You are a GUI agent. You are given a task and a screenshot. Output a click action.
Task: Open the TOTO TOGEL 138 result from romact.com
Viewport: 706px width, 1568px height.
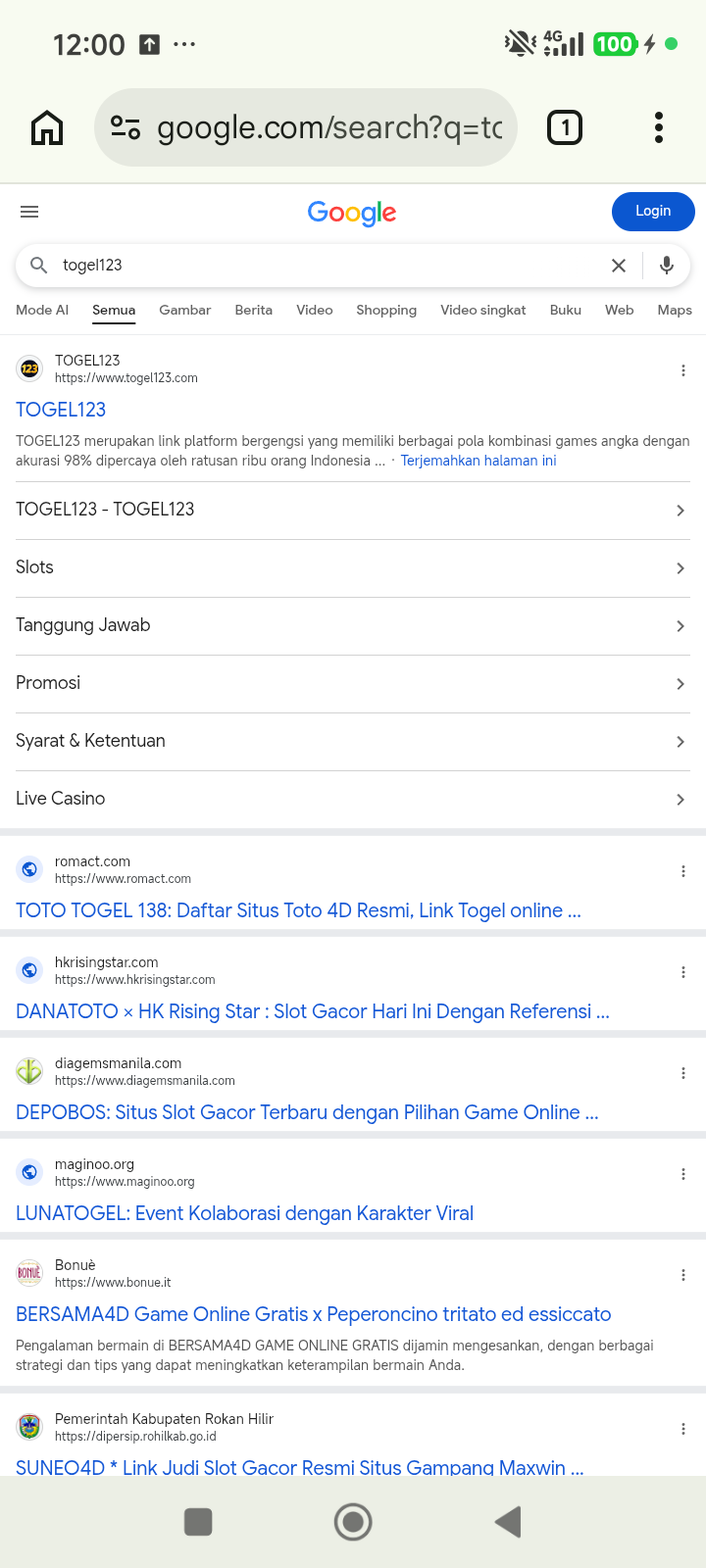click(x=298, y=910)
